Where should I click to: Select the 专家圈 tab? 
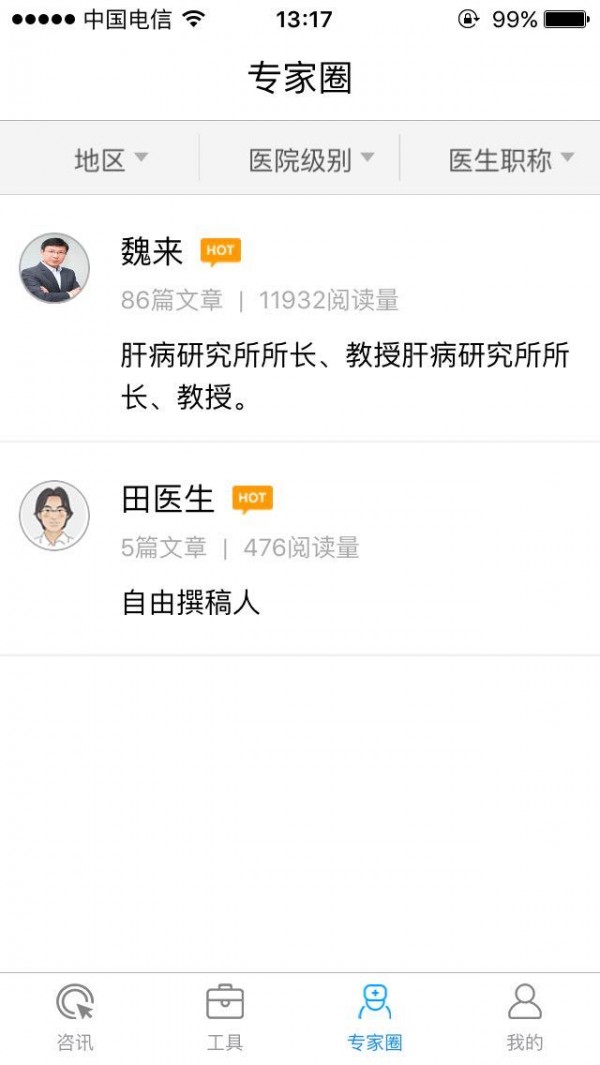pyautogui.click(x=375, y=1016)
